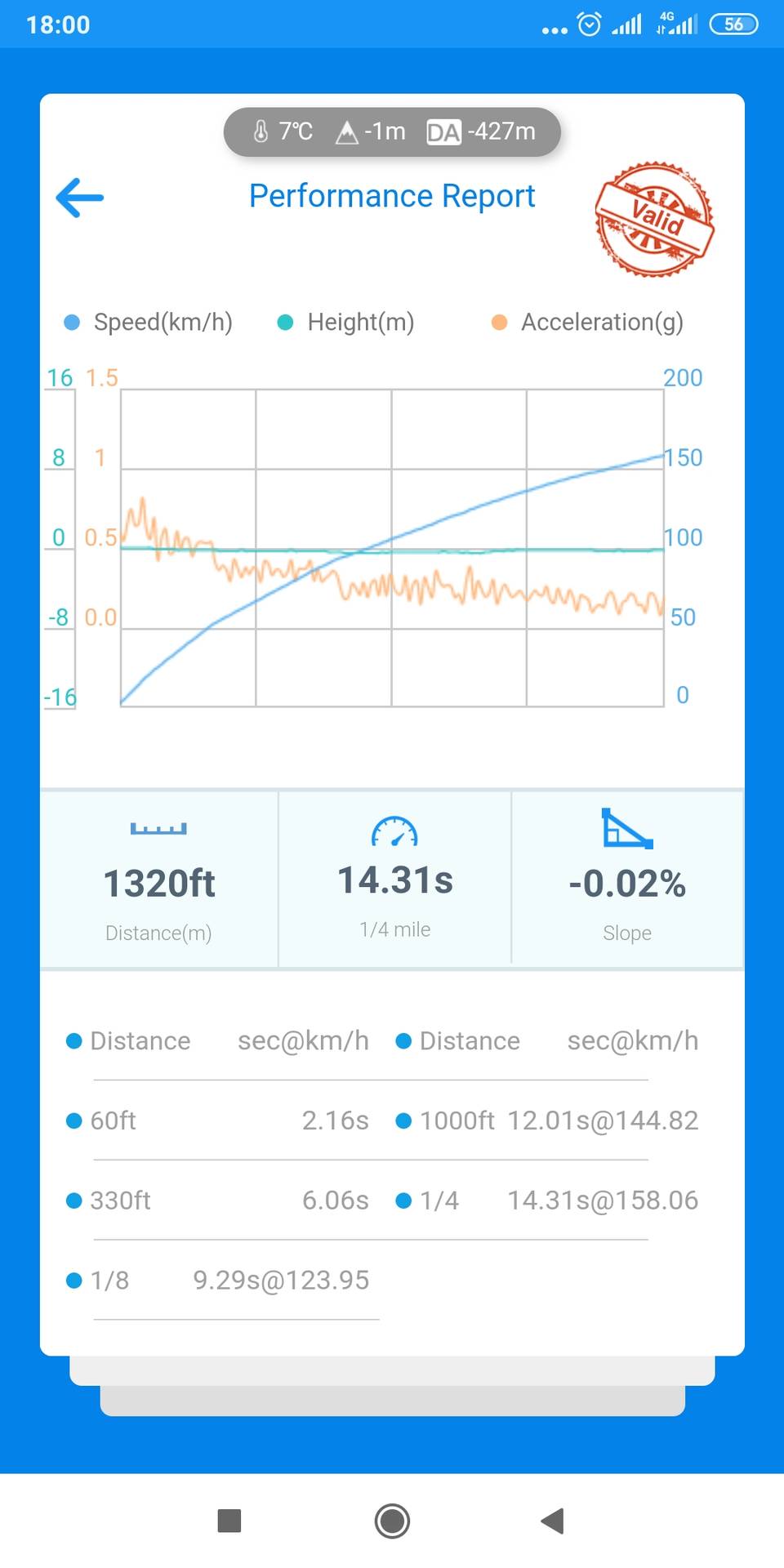
Task: Open recent apps via the square button
Action: pos(229,1521)
